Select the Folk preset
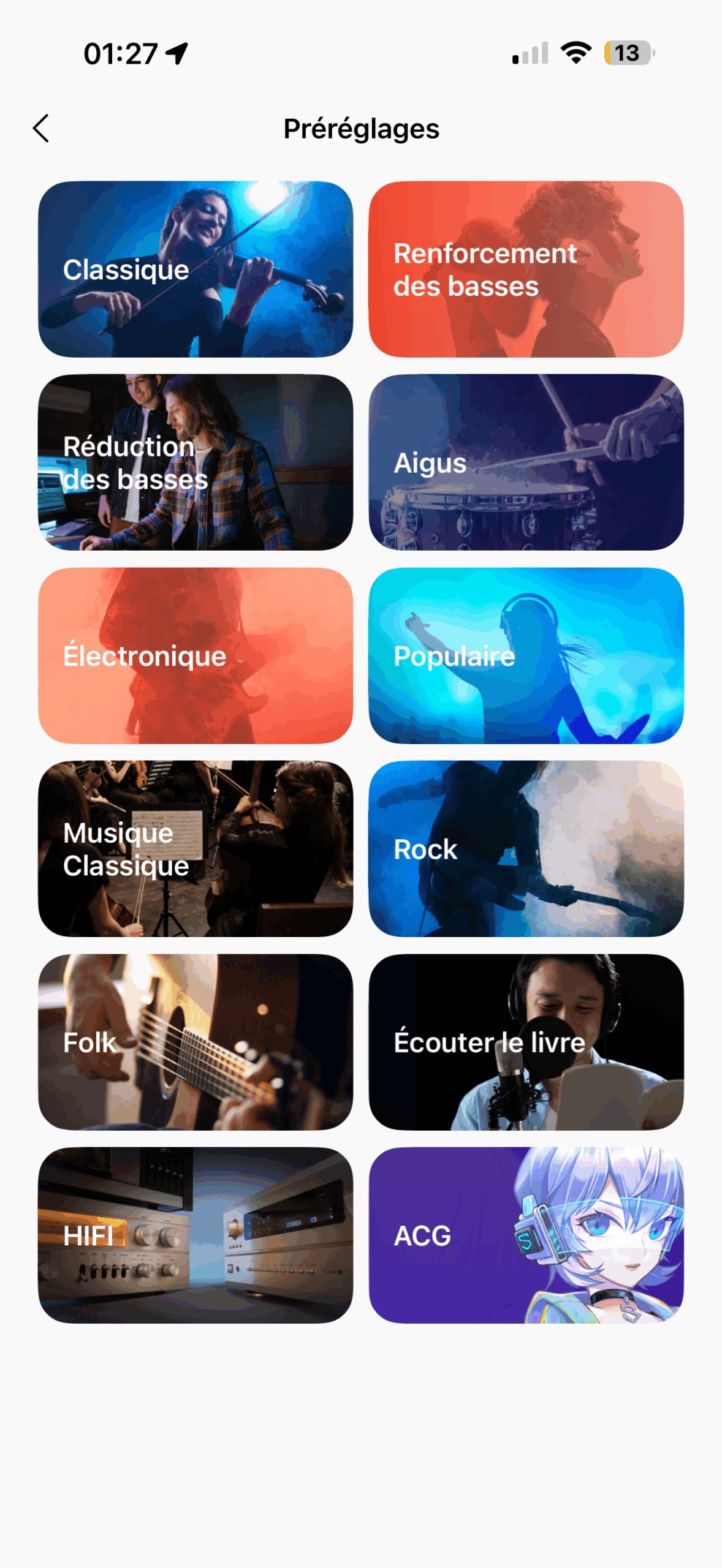This screenshot has width=722, height=1568. click(195, 1042)
